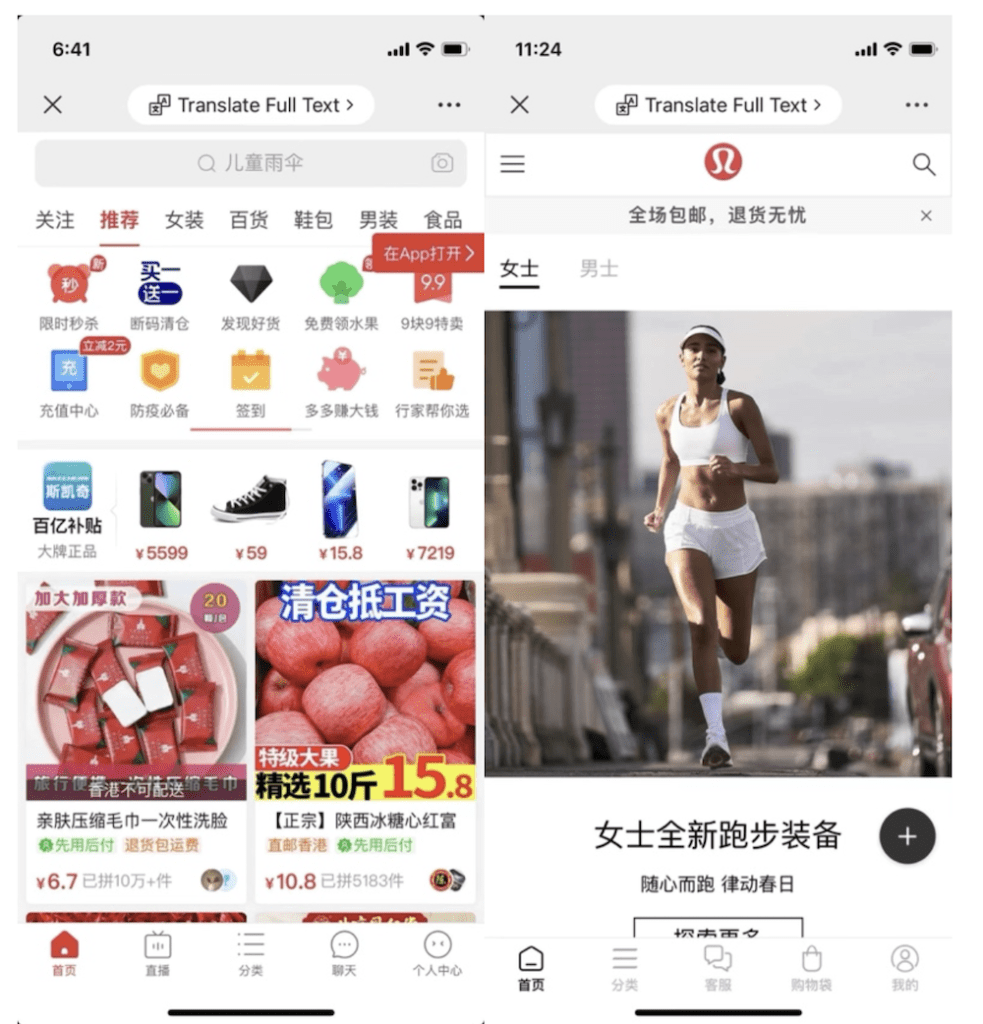Open the 免费领水果 shortcut
Screen dimensions: 983x1024
point(341,297)
